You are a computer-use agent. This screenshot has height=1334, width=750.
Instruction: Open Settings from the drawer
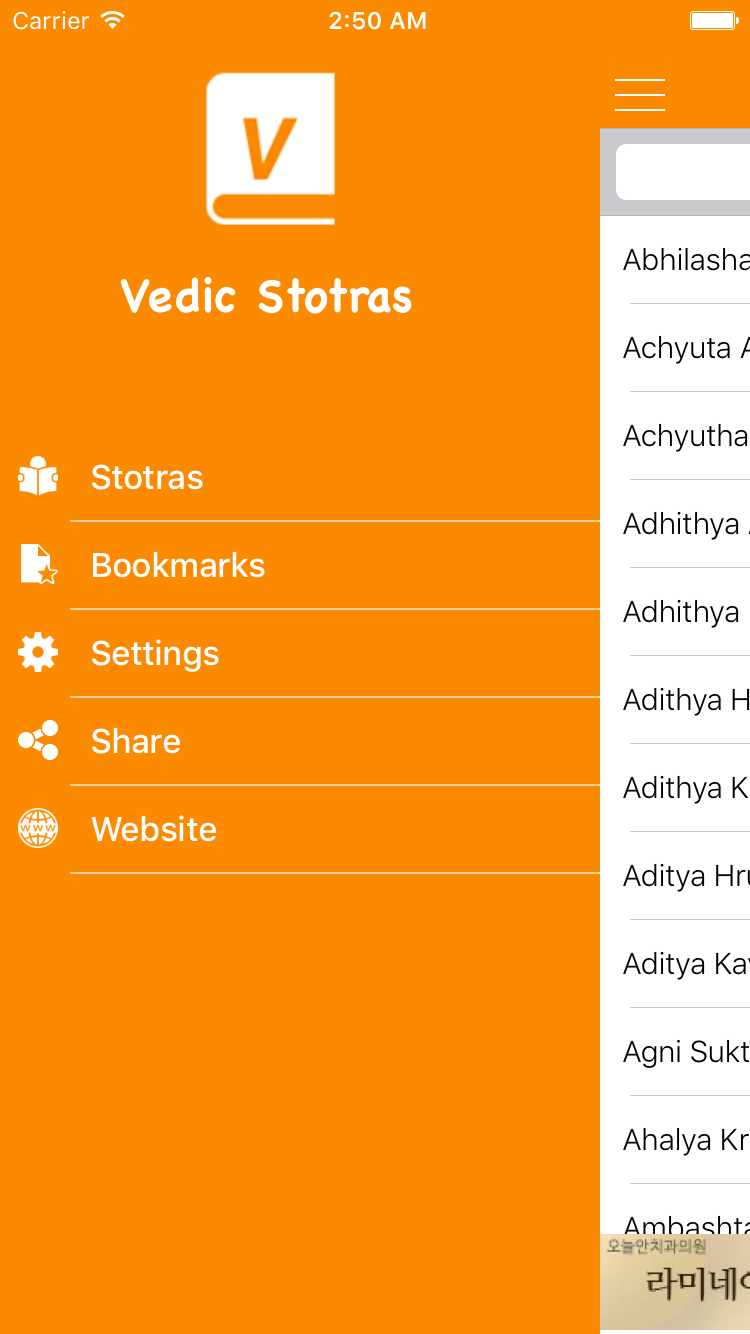tap(300, 653)
